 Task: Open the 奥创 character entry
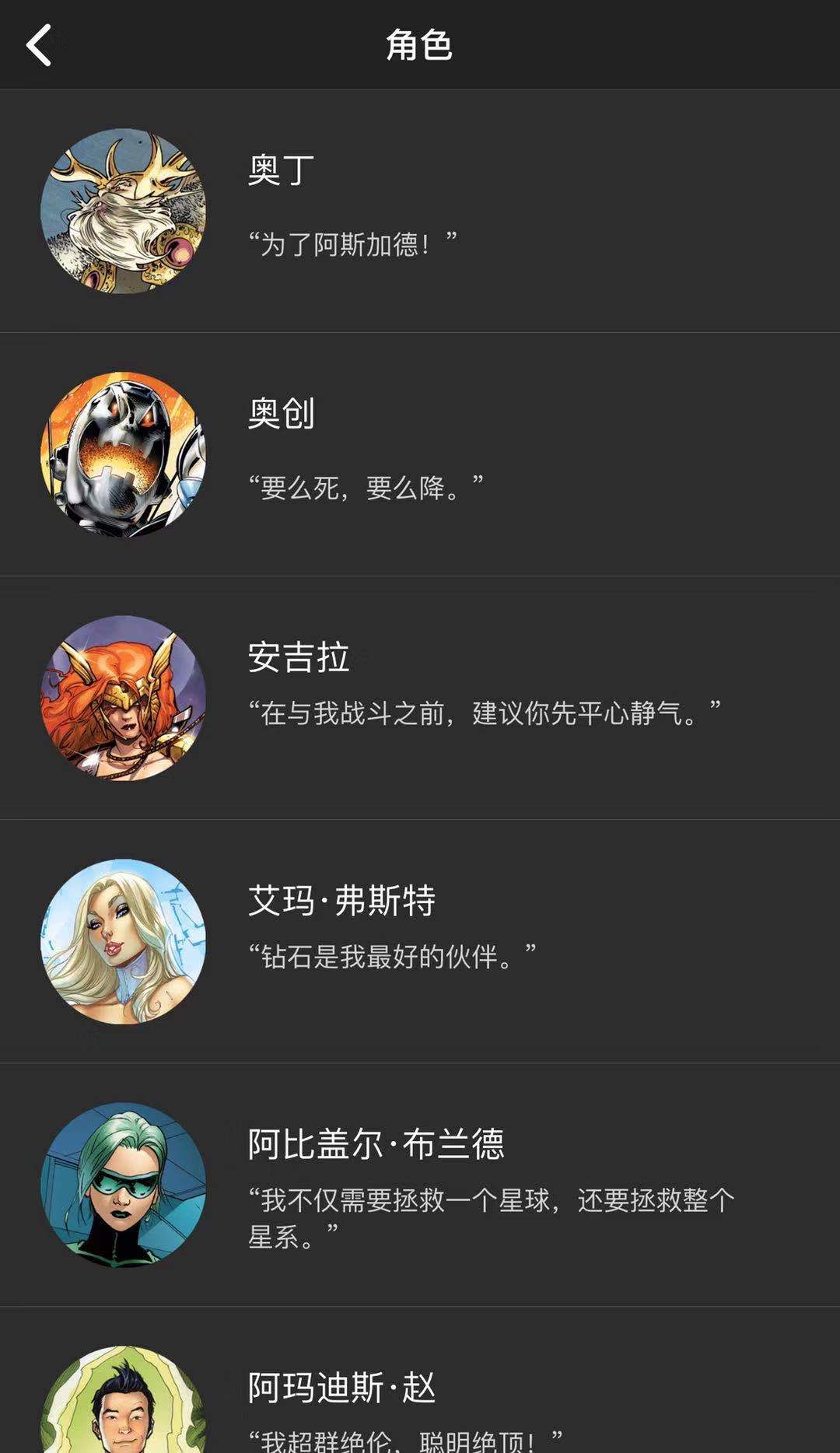pyautogui.click(x=420, y=454)
